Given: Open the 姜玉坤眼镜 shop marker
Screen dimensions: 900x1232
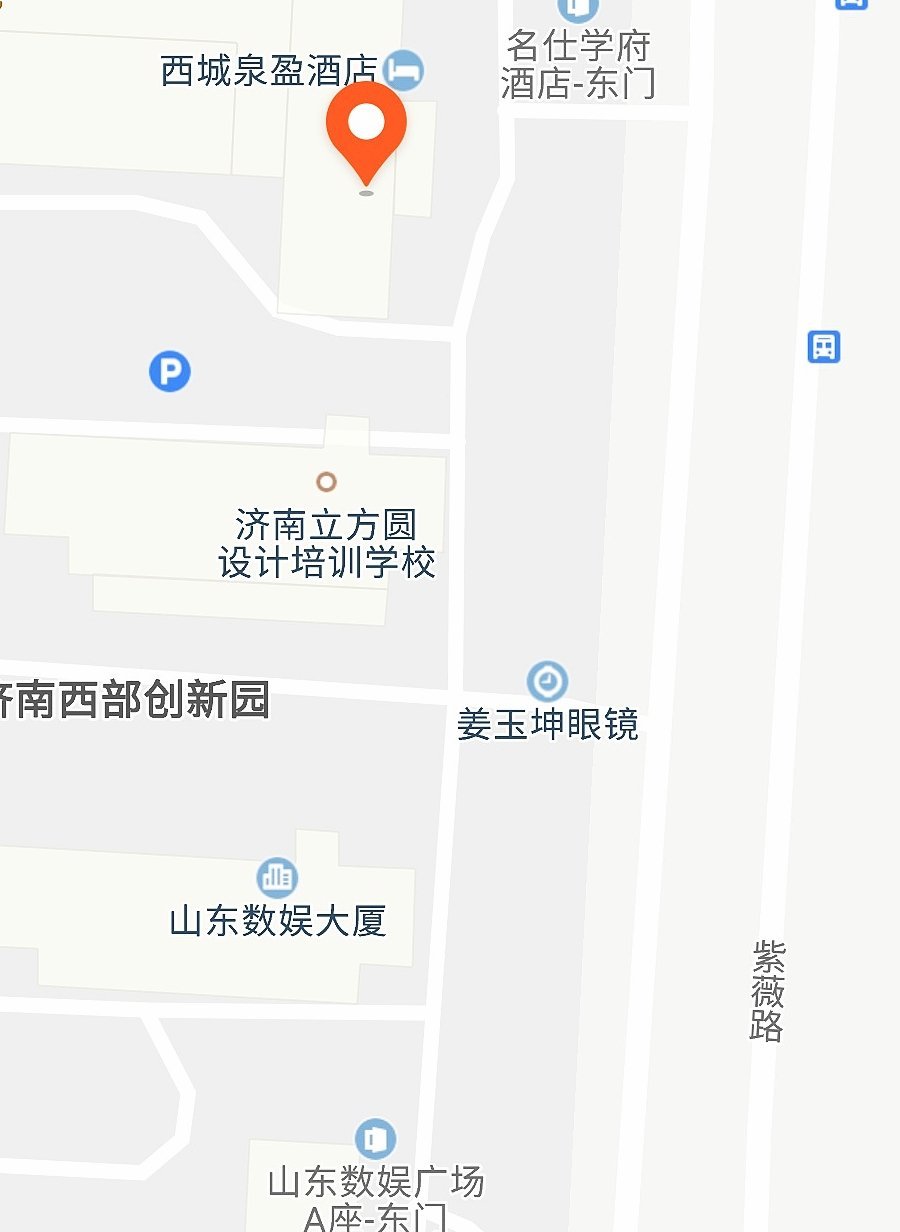Looking at the screenshot, I should pyautogui.click(x=547, y=682).
